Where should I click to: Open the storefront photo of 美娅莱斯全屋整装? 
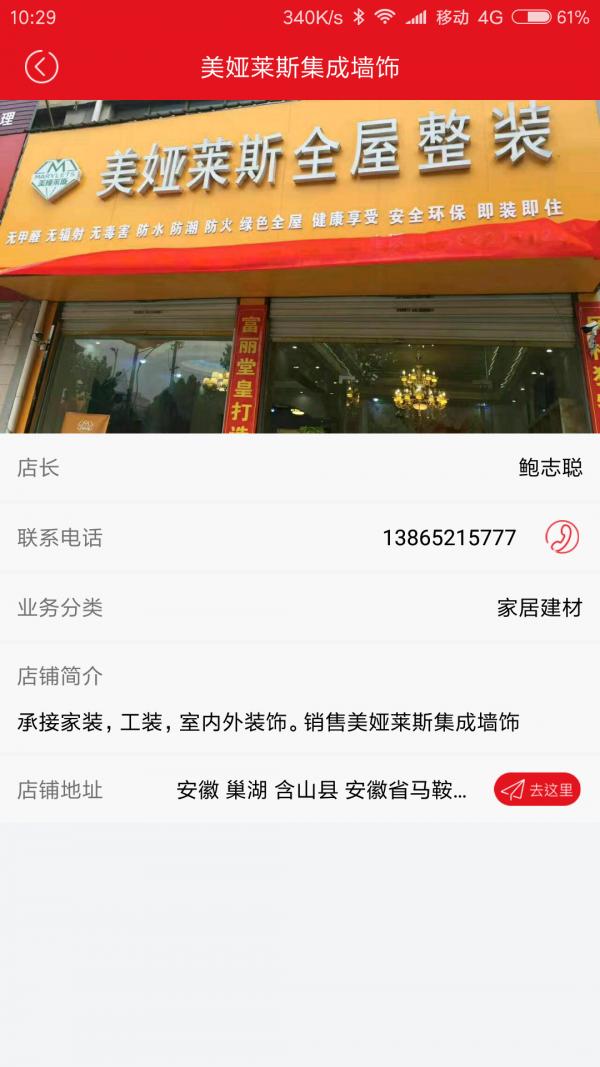(300, 267)
